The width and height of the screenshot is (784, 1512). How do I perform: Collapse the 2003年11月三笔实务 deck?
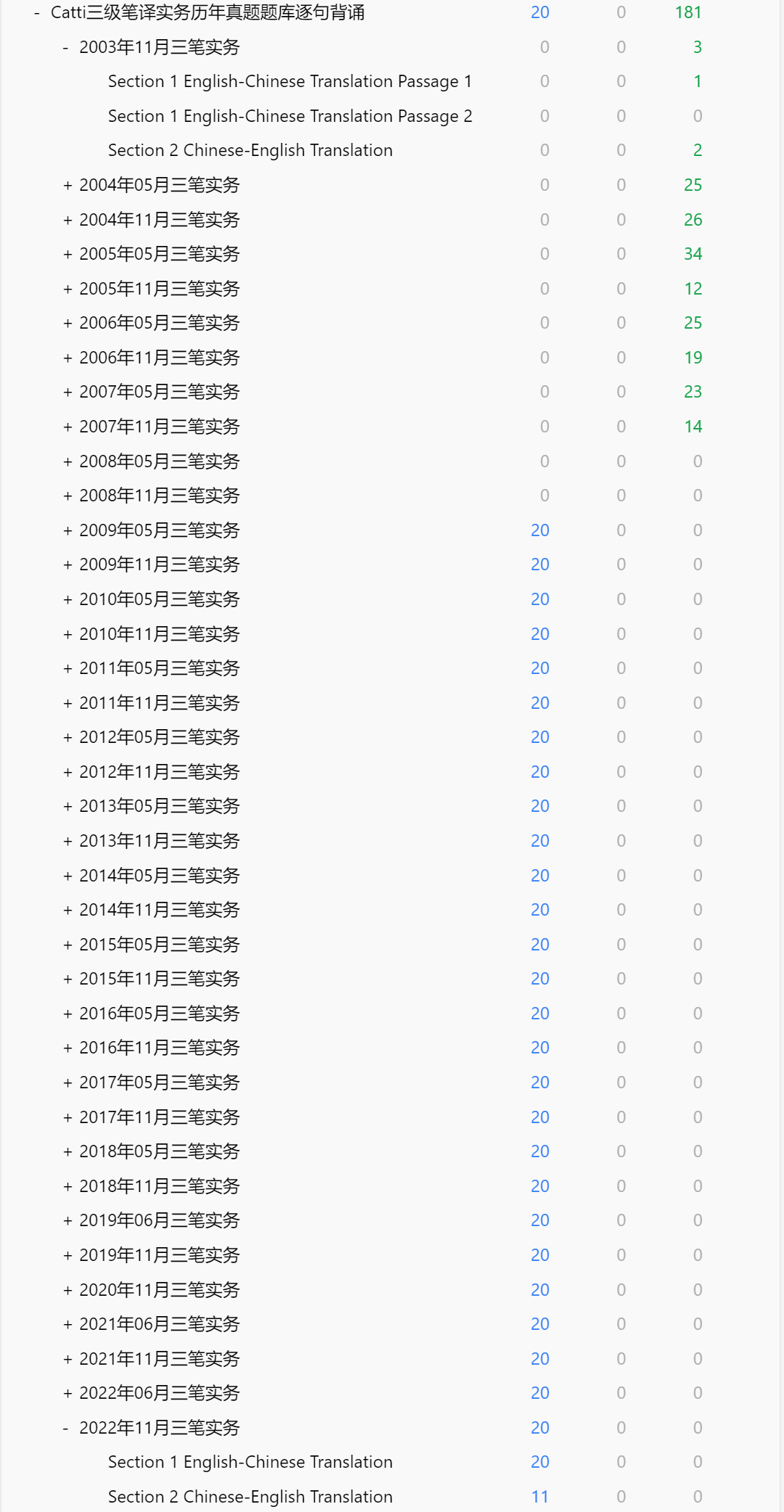point(66,48)
